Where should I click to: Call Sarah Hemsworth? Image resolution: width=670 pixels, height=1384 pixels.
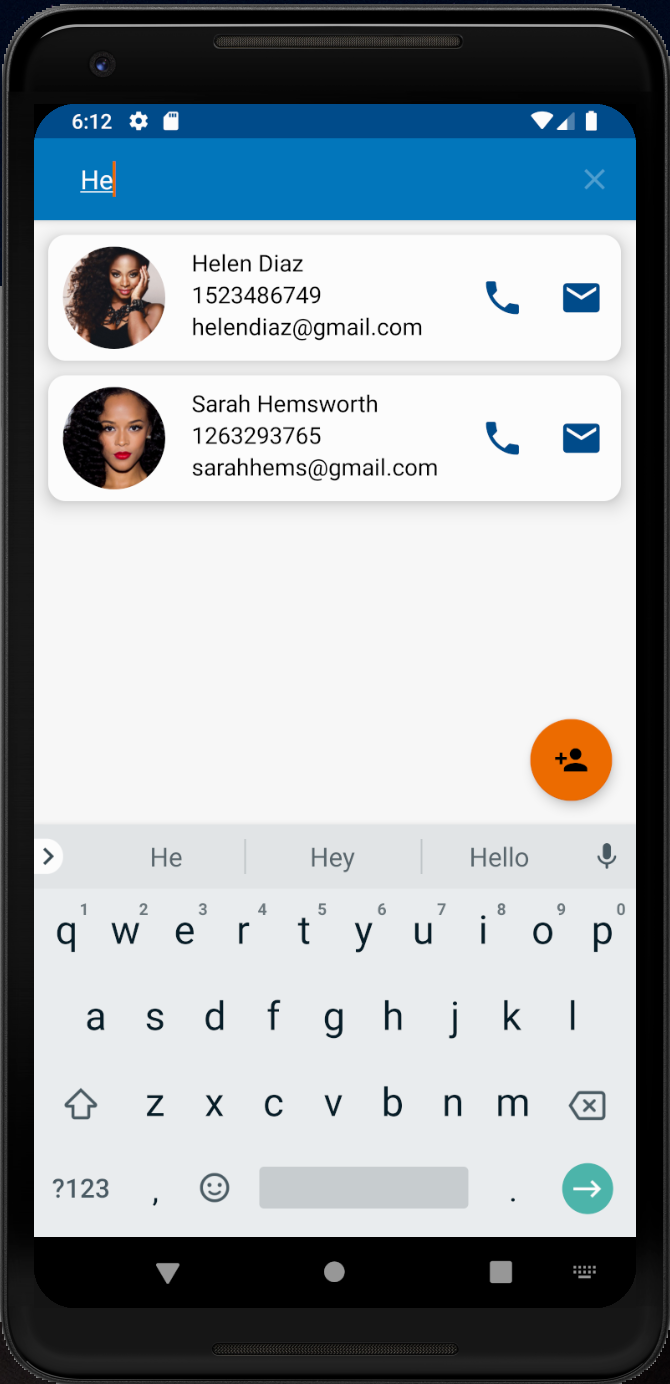pyautogui.click(x=502, y=438)
